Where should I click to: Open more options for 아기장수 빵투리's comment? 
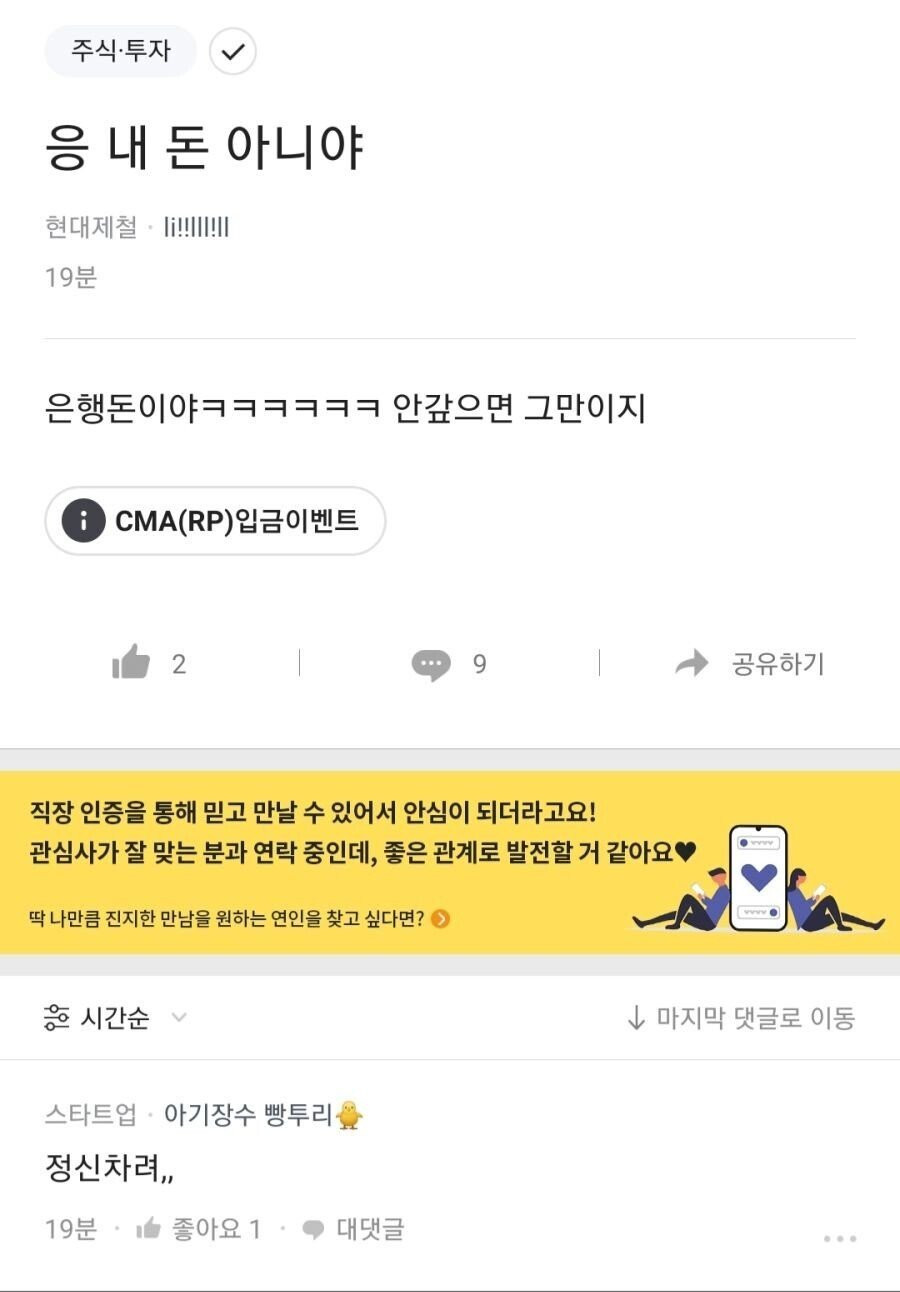(839, 1239)
